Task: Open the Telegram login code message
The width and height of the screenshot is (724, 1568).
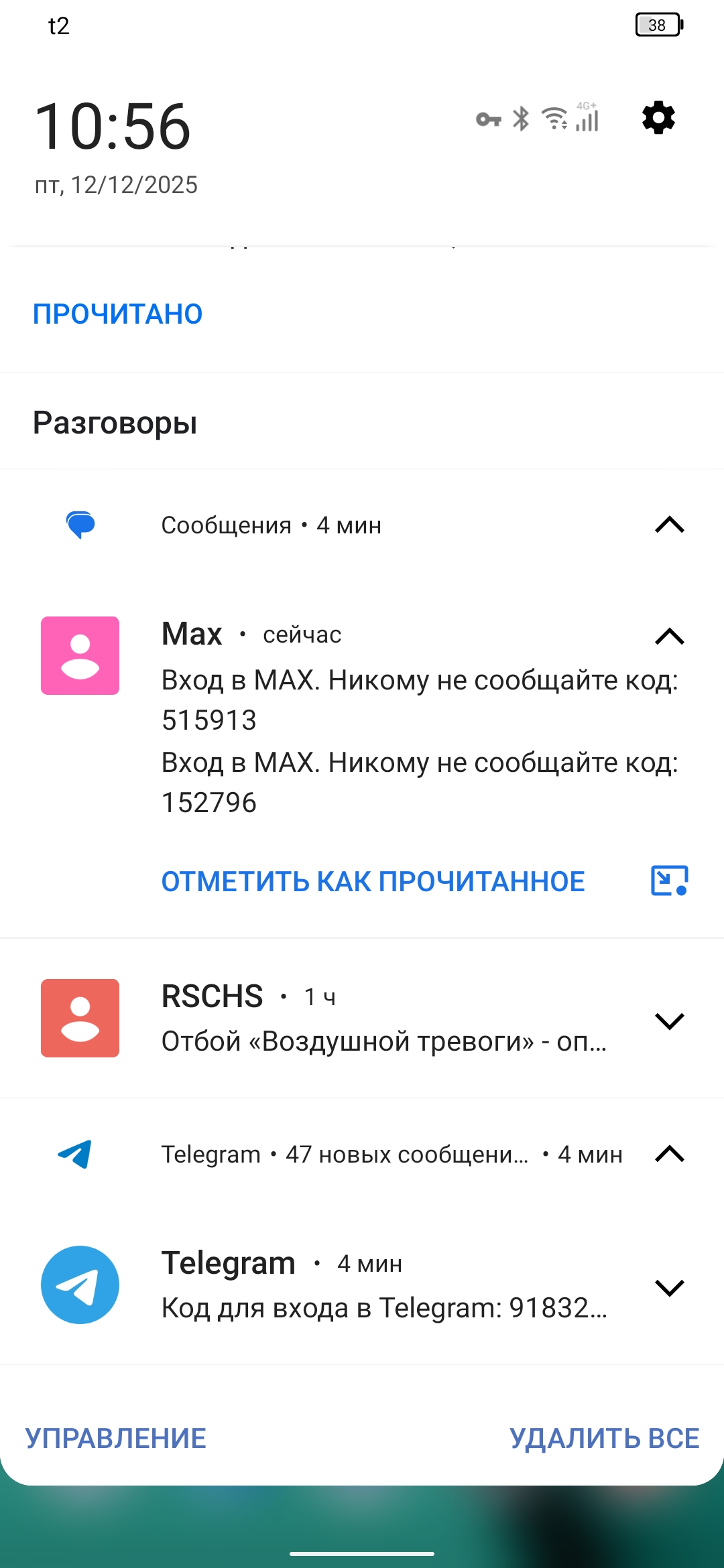Action: point(383,1307)
